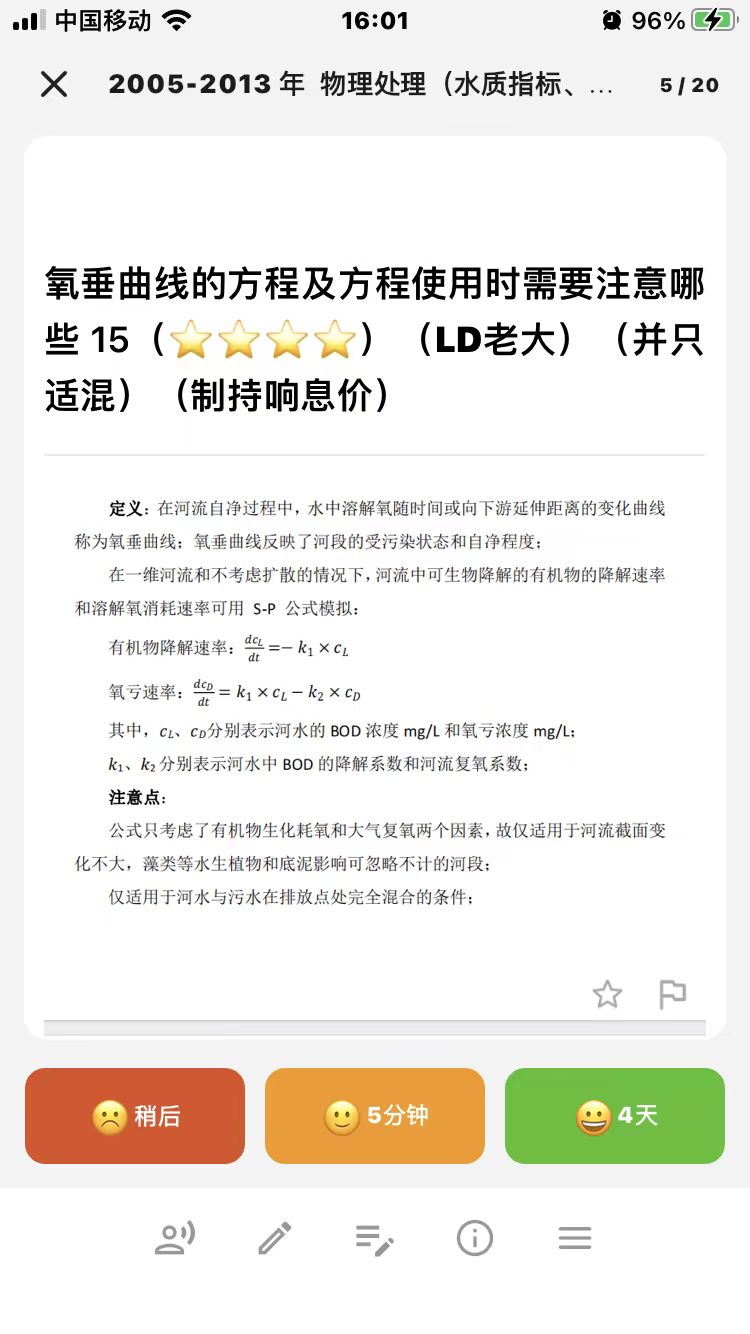Select the 5分钟 review interval

pyautogui.click(x=375, y=1116)
